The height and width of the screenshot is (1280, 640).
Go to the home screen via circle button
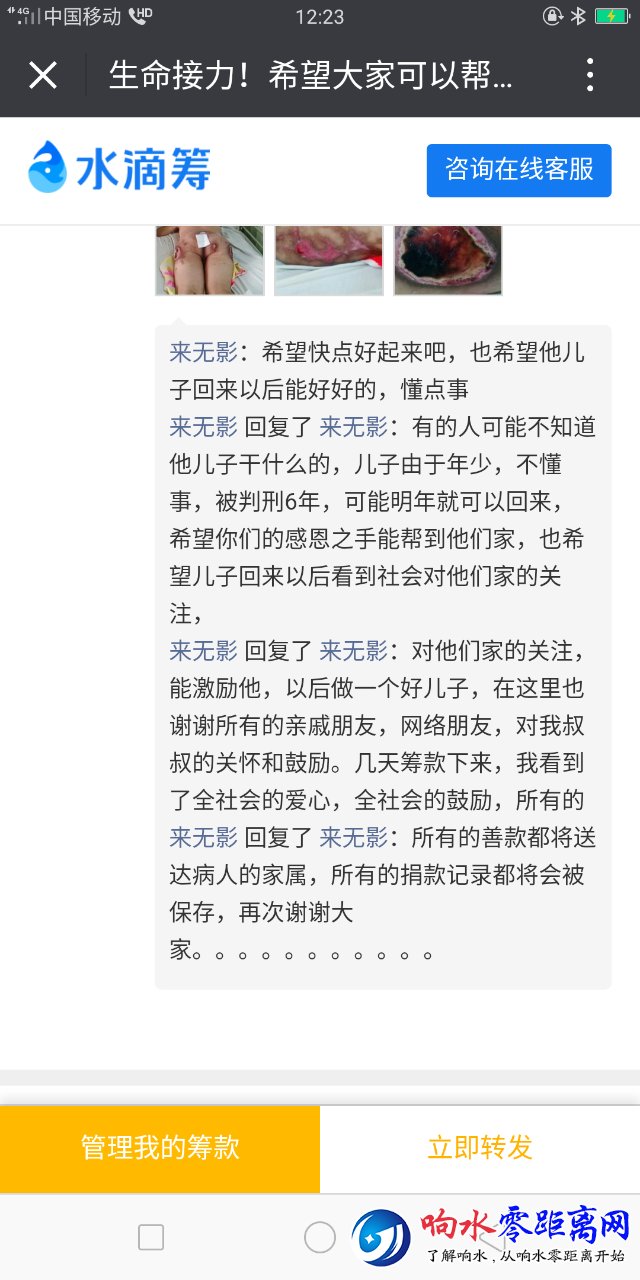click(320, 1237)
